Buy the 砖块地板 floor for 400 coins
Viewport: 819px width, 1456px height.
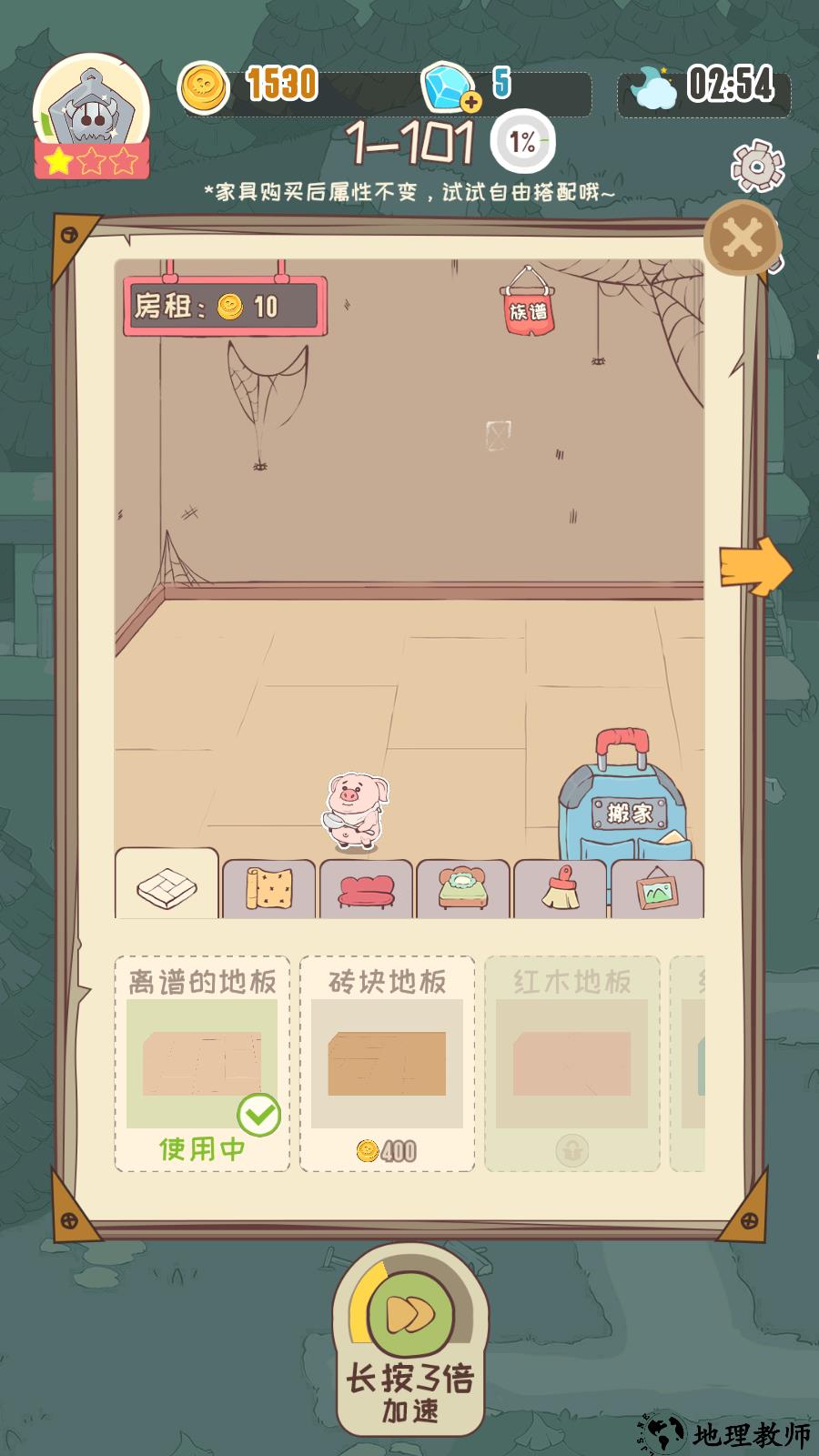(387, 1063)
